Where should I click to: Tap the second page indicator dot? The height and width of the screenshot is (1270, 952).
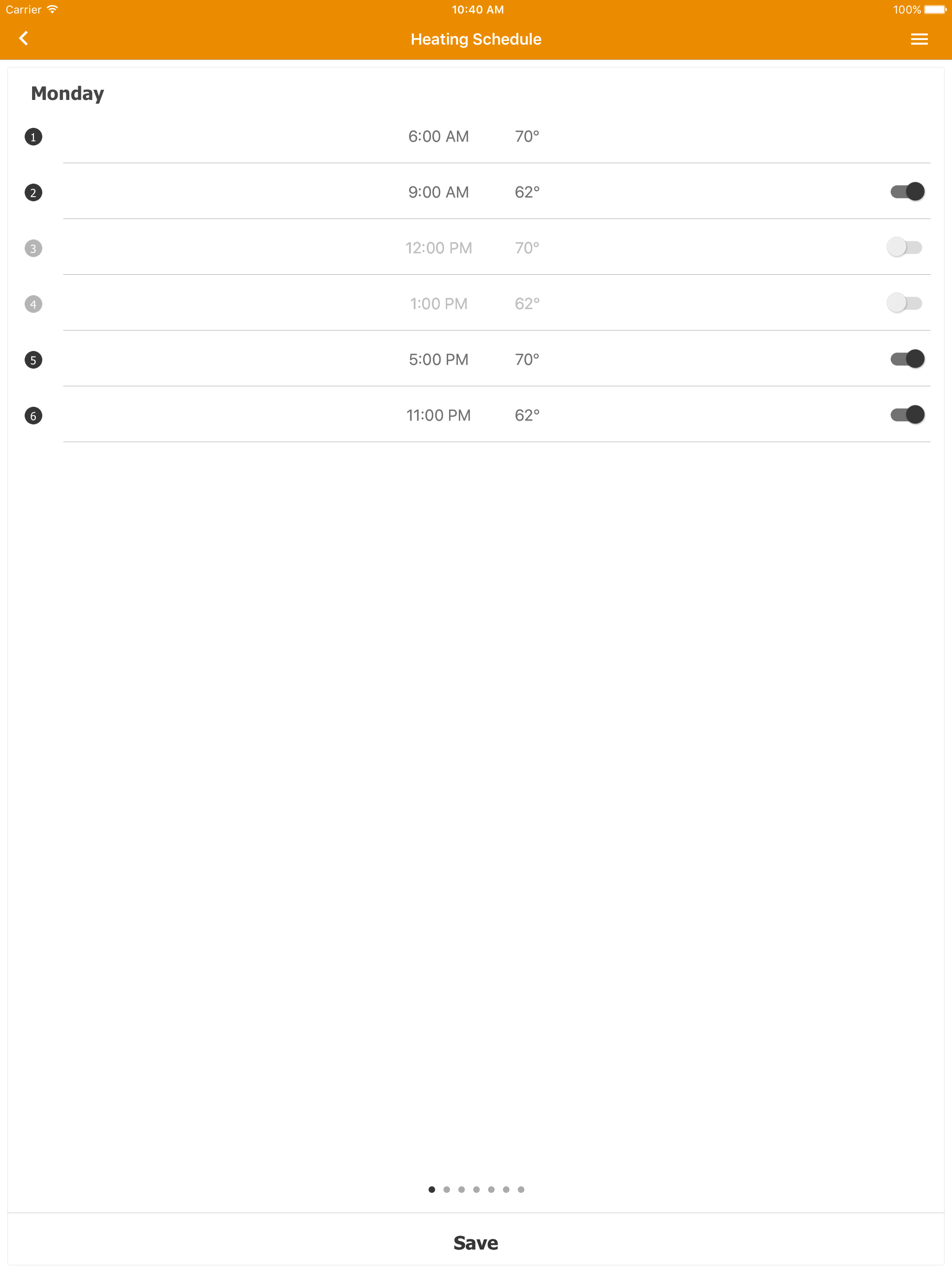tap(446, 1190)
